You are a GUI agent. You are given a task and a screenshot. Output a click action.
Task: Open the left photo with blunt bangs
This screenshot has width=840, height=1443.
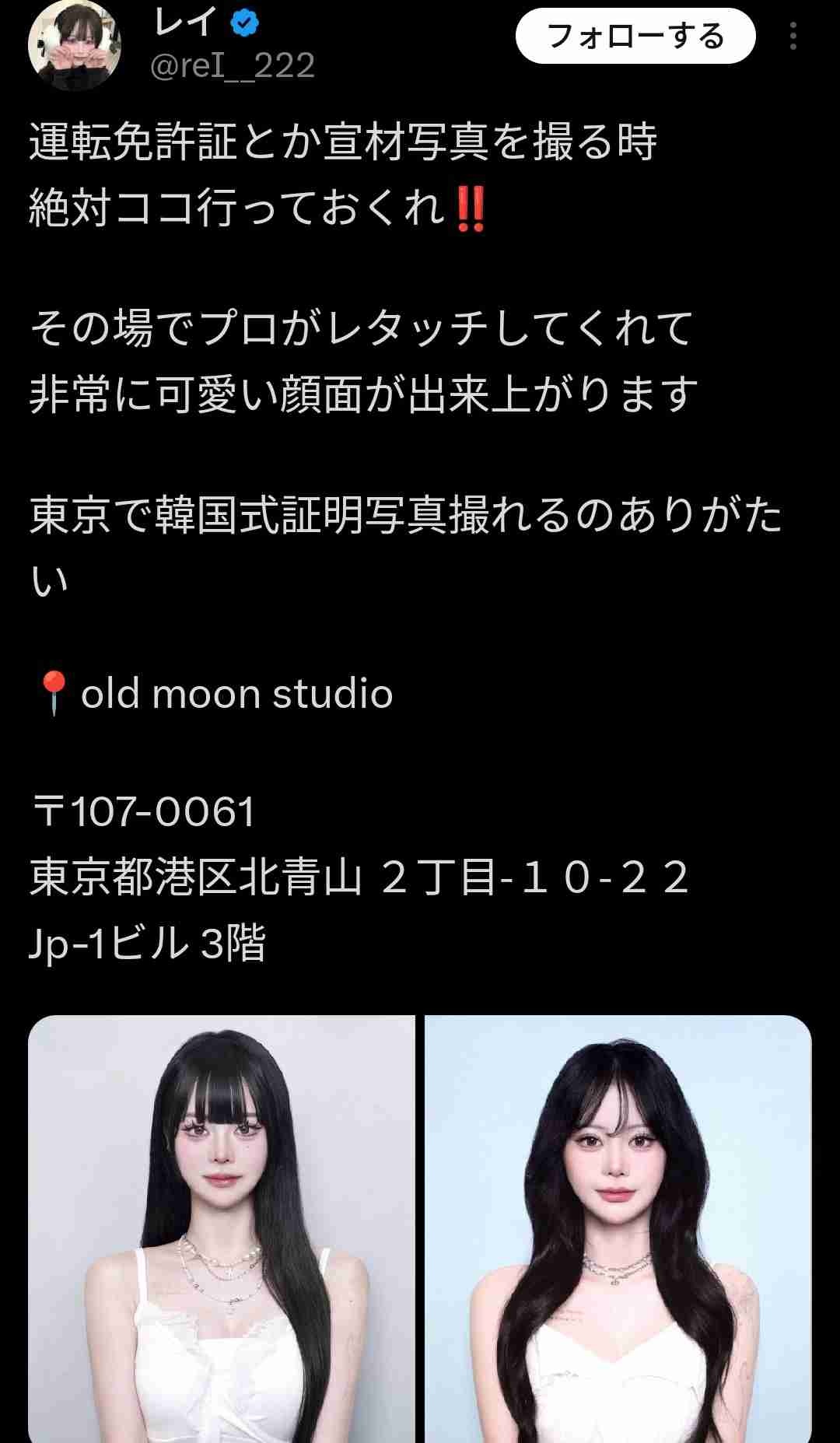222,1228
